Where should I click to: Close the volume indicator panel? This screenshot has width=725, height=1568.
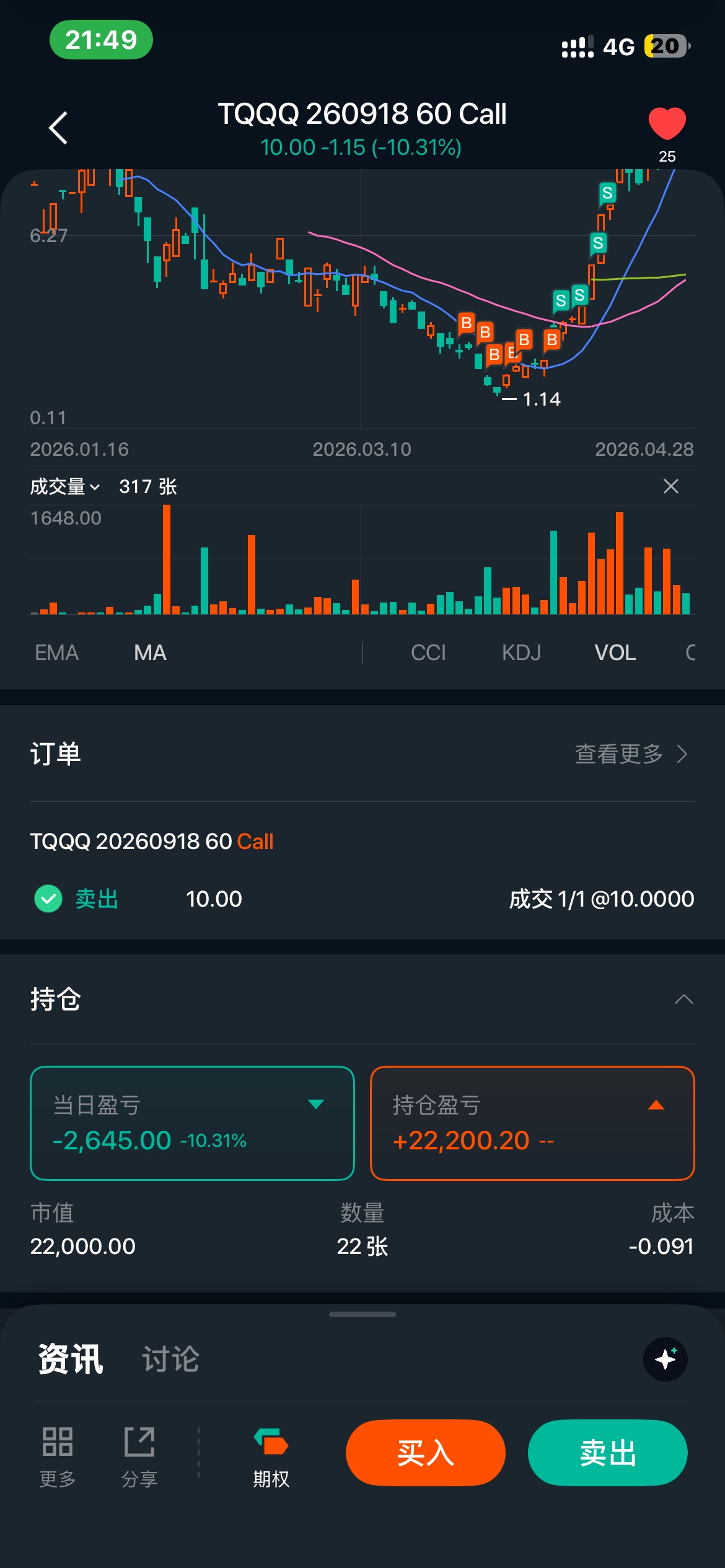tap(670, 487)
